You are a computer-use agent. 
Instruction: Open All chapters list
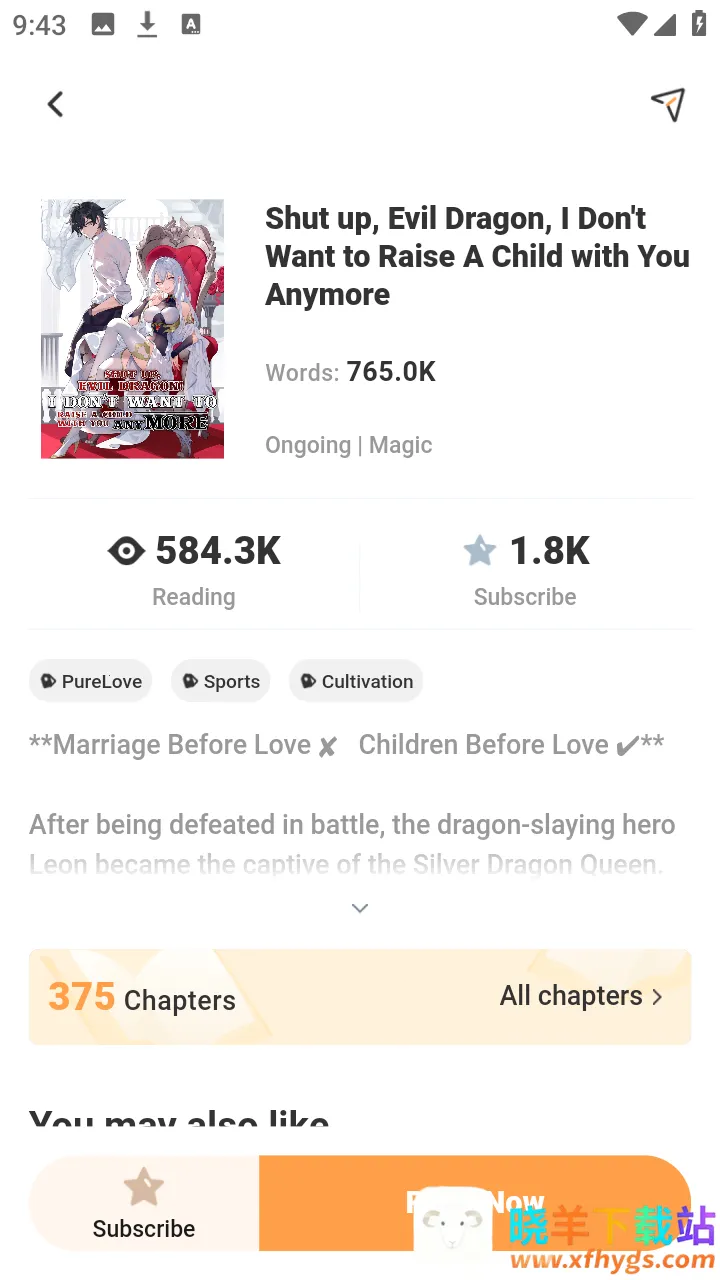click(581, 996)
